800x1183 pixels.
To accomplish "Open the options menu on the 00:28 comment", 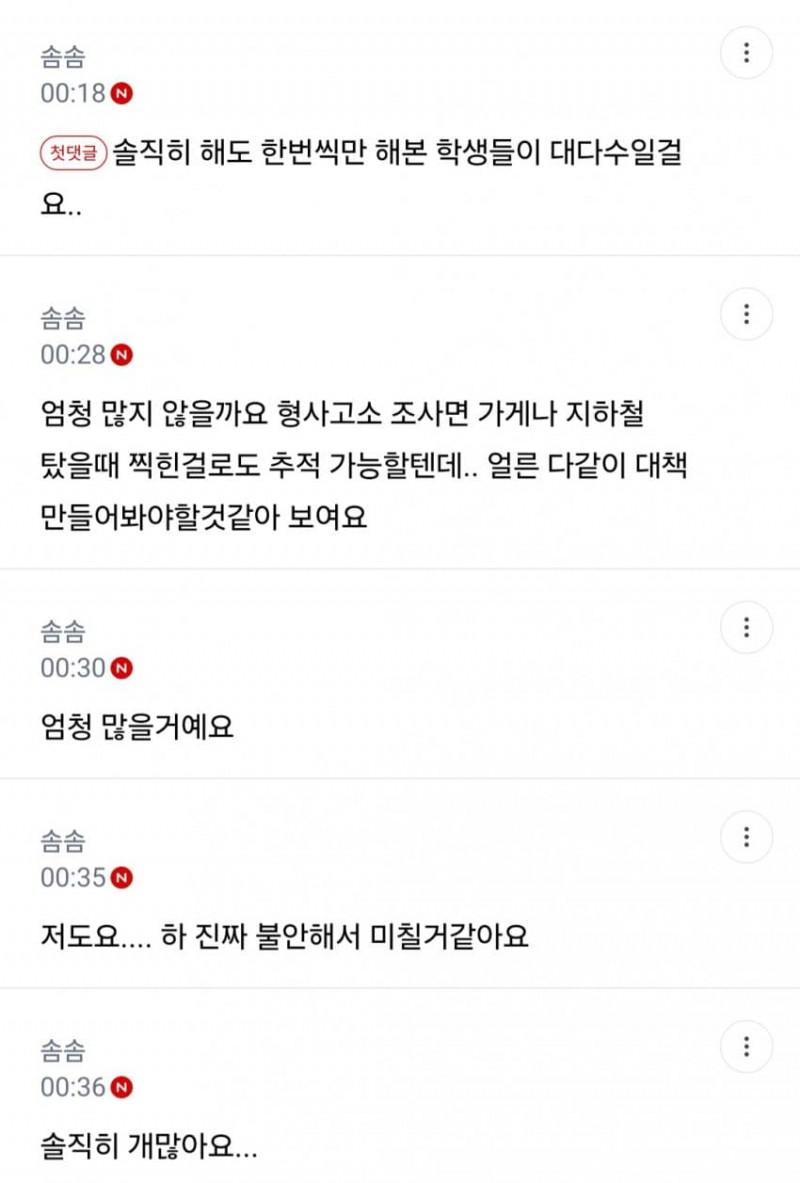I will [746, 314].
